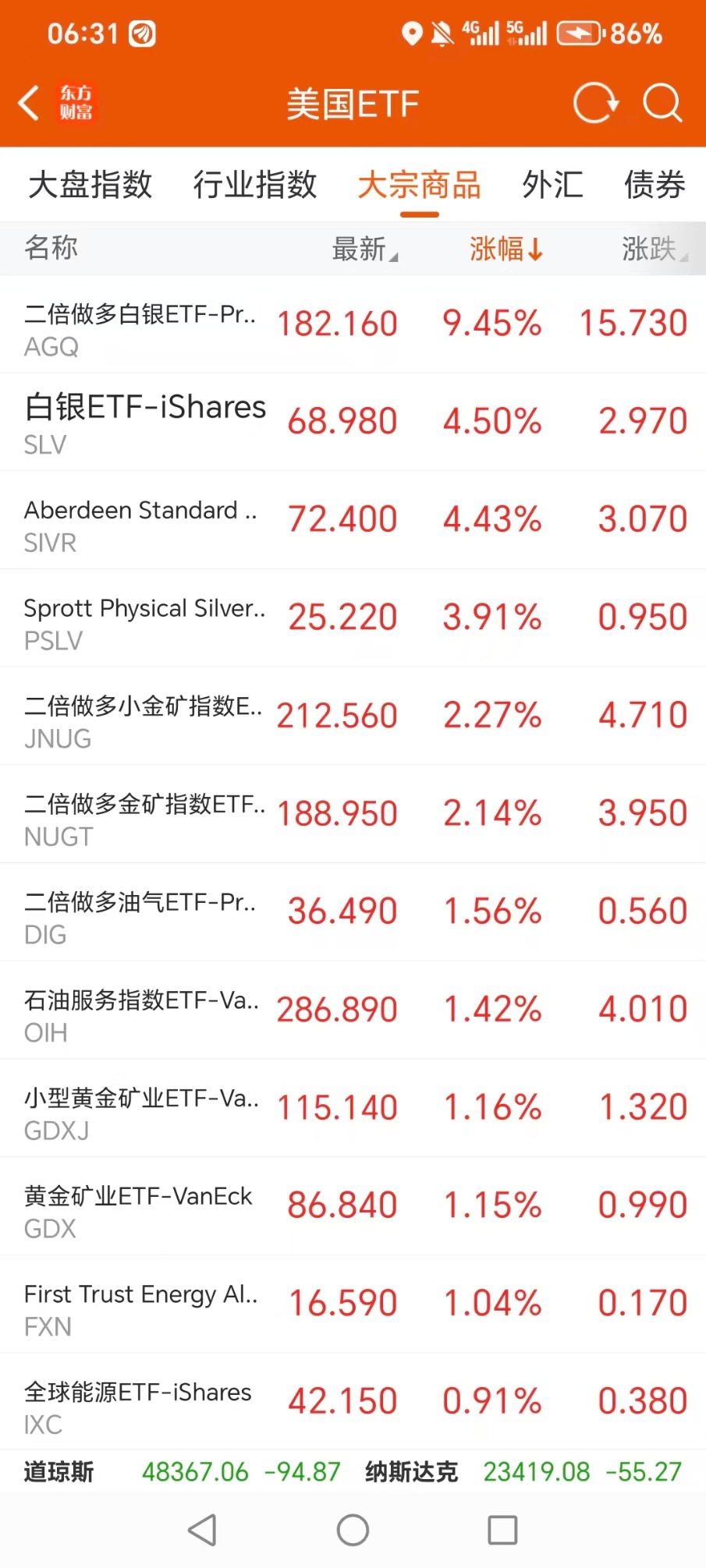Switch to the 行业指数 tab
Image resolution: width=706 pixels, height=1568 pixels.
tap(255, 186)
